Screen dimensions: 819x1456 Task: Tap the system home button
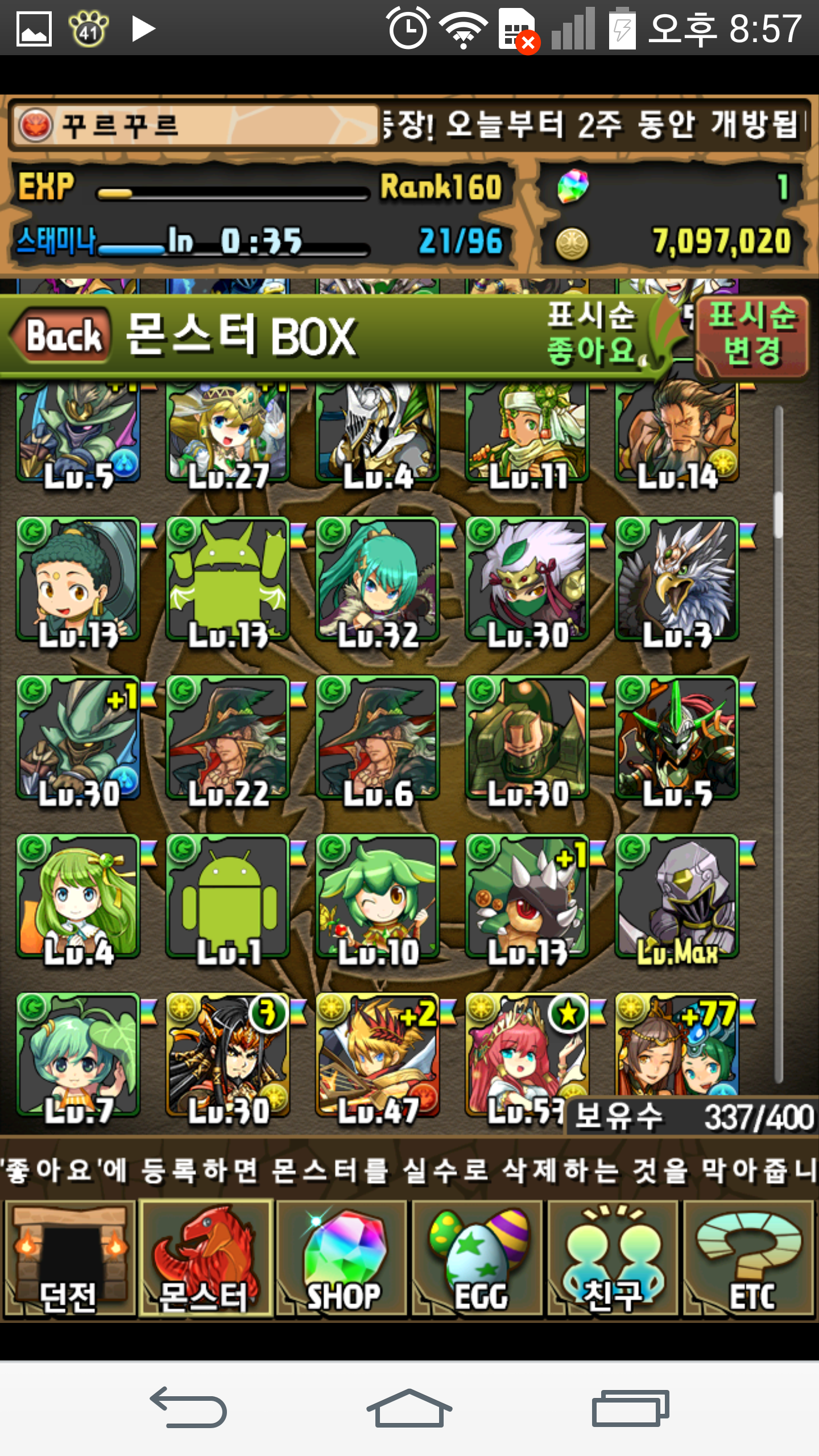coord(409,1408)
